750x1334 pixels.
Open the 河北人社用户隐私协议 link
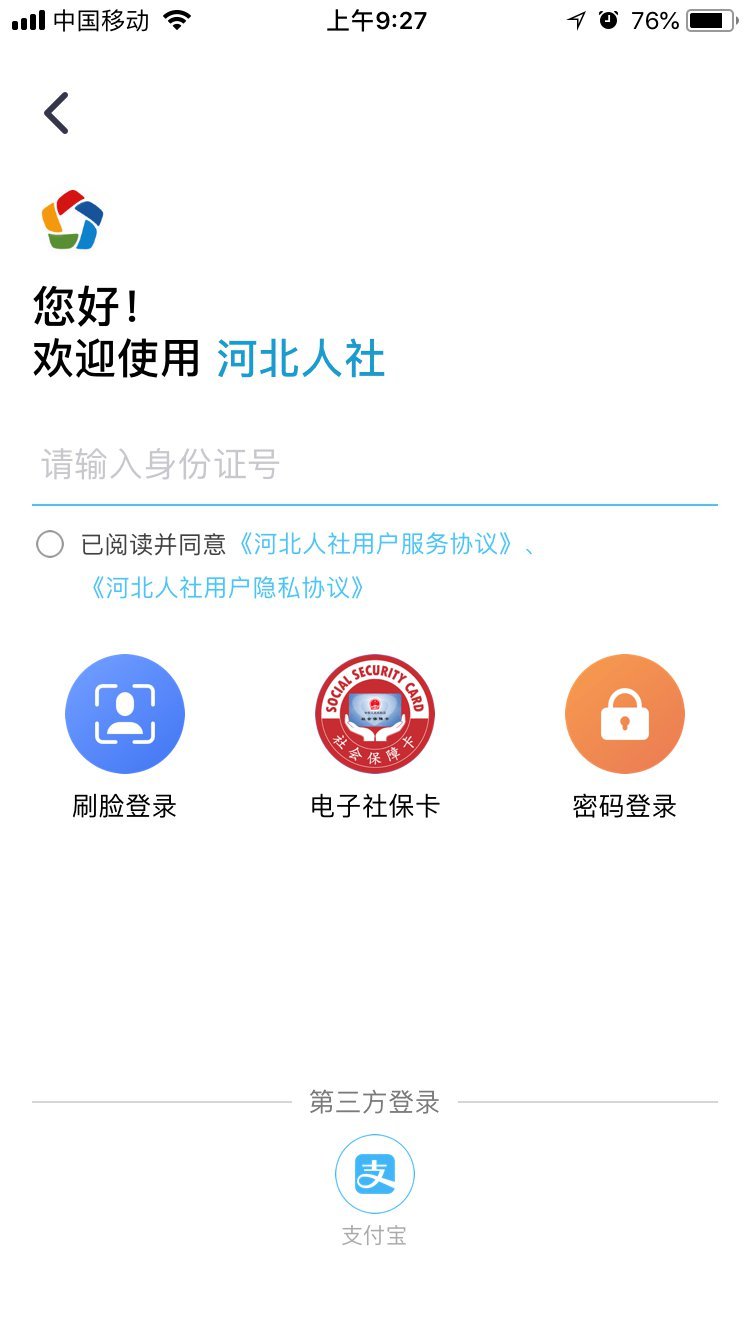click(x=227, y=588)
